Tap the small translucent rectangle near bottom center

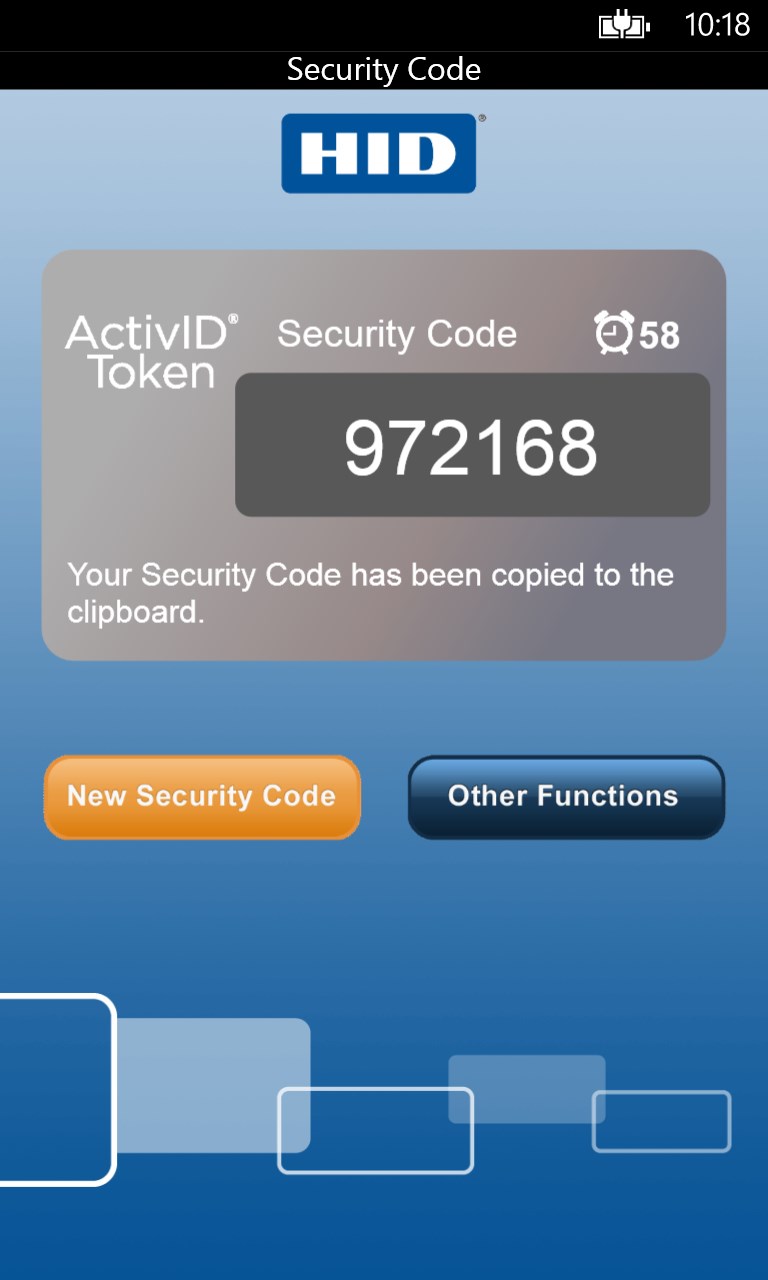pos(527,1087)
